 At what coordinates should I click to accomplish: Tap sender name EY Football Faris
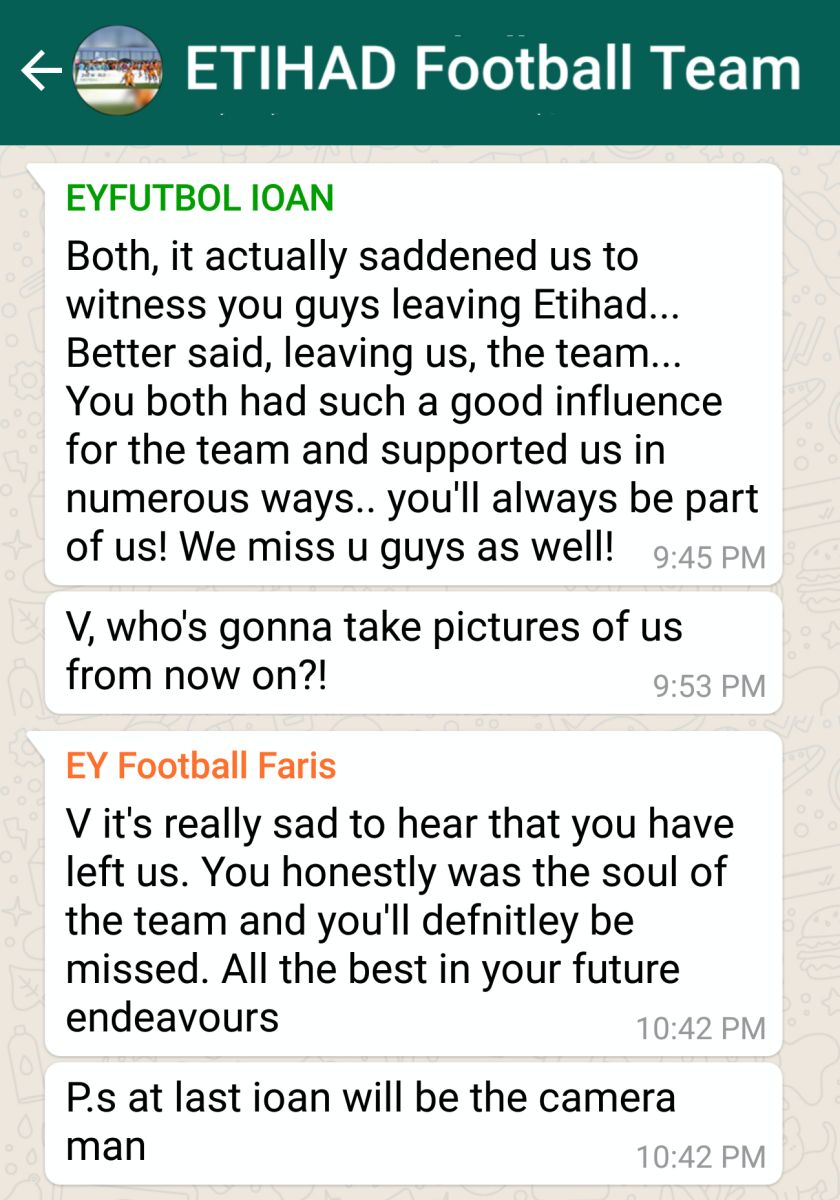tap(201, 767)
